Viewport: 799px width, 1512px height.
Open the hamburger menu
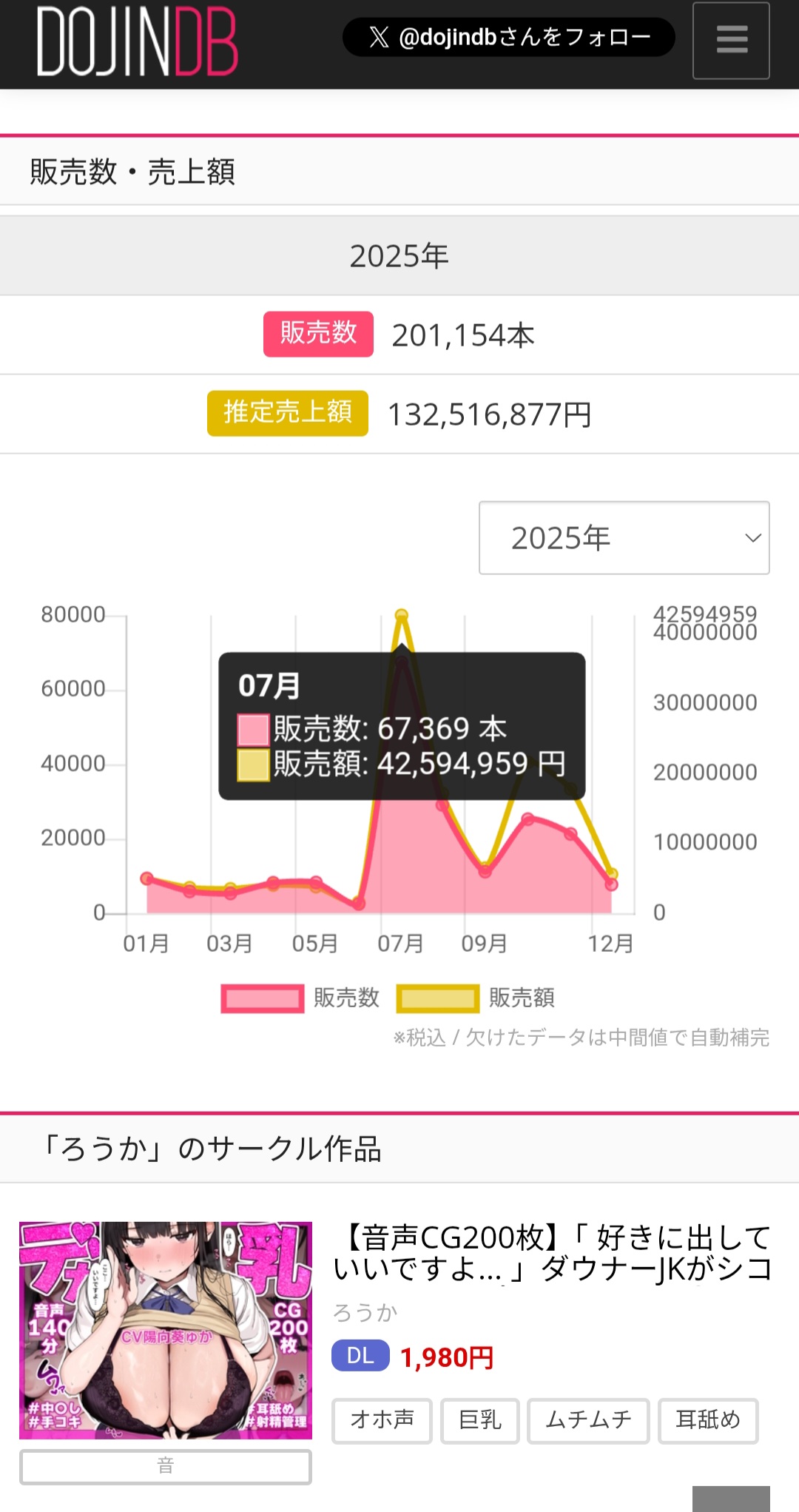[731, 41]
